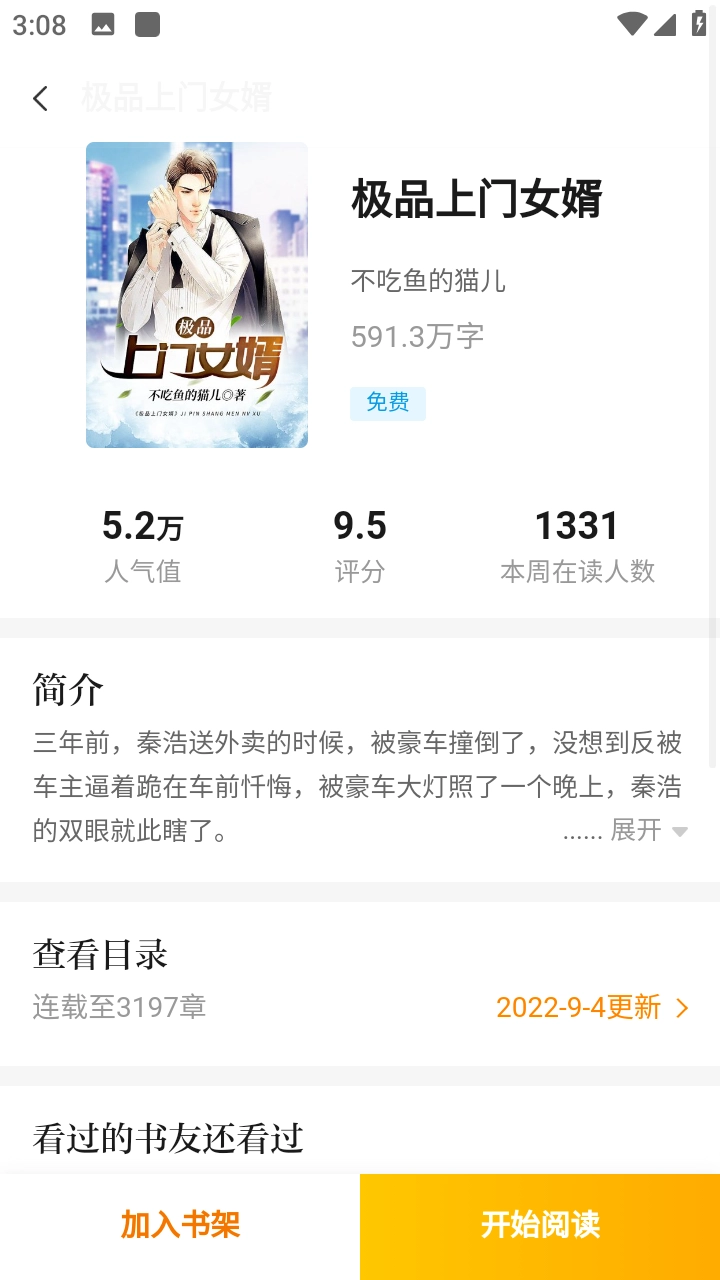The image size is (720, 1280).
Task: Select the 看过的书友还看过 section heading
Action: coord(166,1138)
